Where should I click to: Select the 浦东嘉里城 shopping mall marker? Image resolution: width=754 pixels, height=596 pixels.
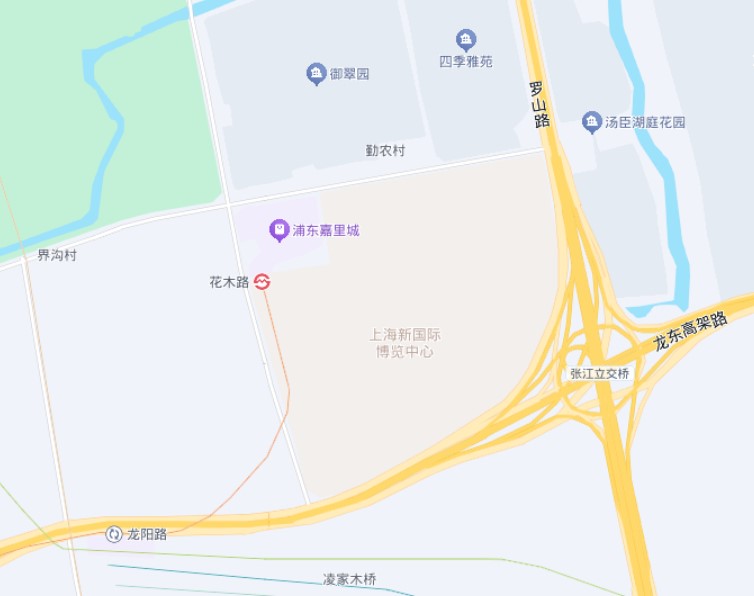click(x=280, y=231)
